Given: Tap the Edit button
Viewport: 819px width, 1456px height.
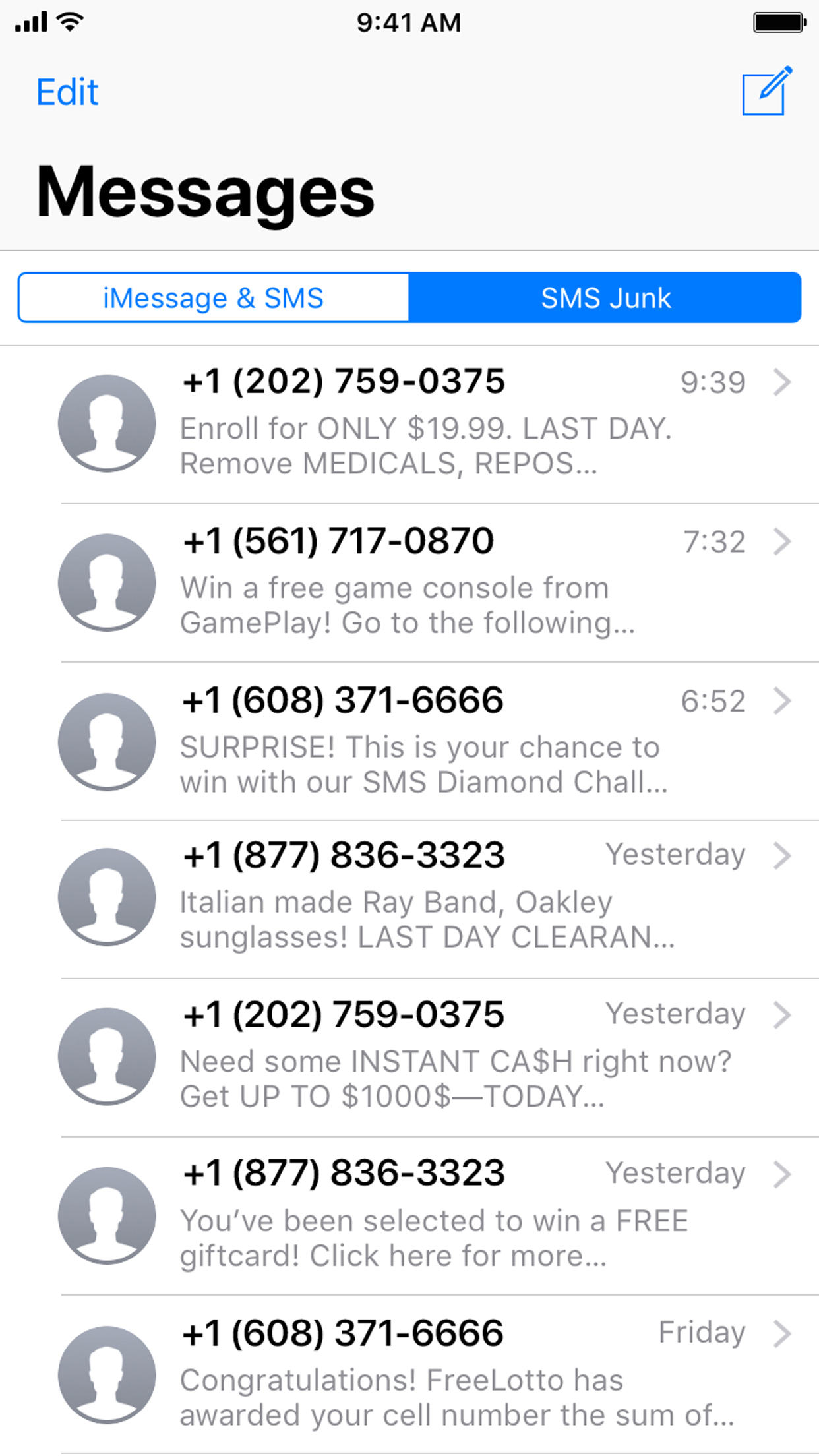Looking at the screenshot, I should pos(67,92).
